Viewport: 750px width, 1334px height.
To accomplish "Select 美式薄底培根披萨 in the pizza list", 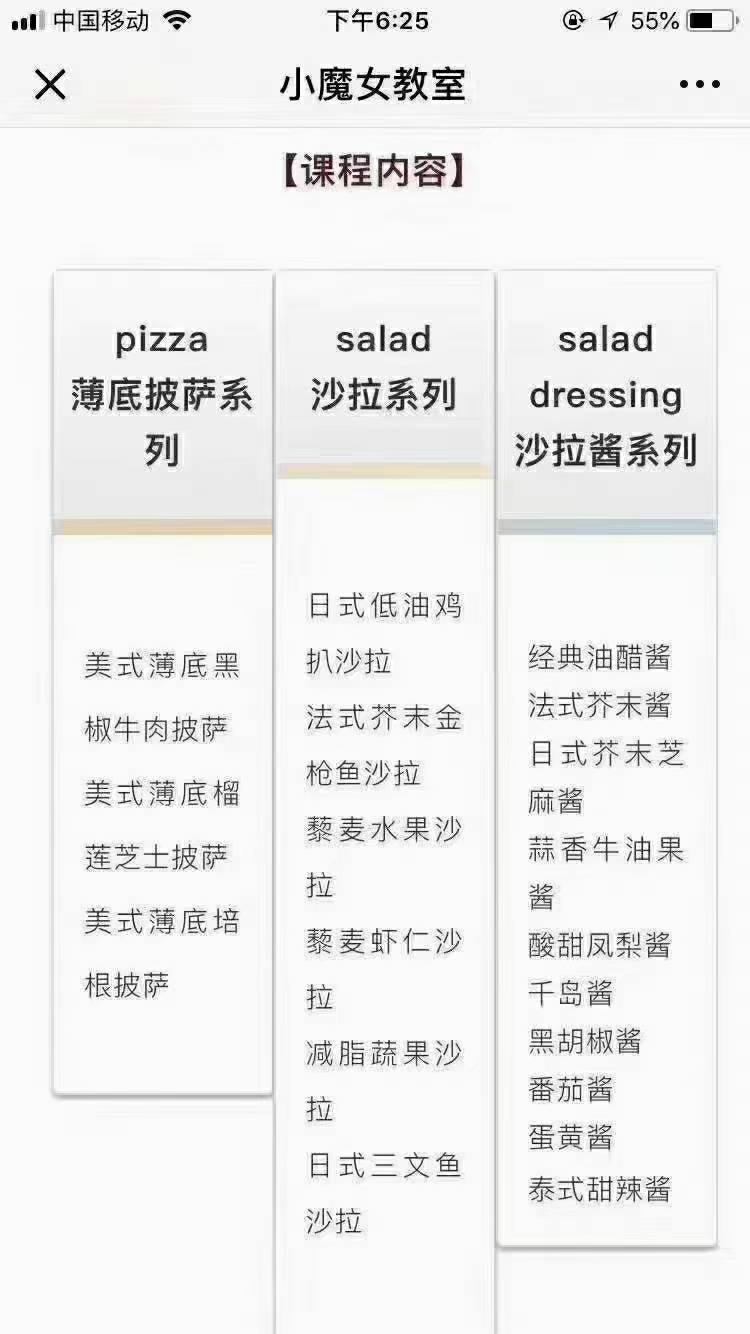I will point(162,953).
